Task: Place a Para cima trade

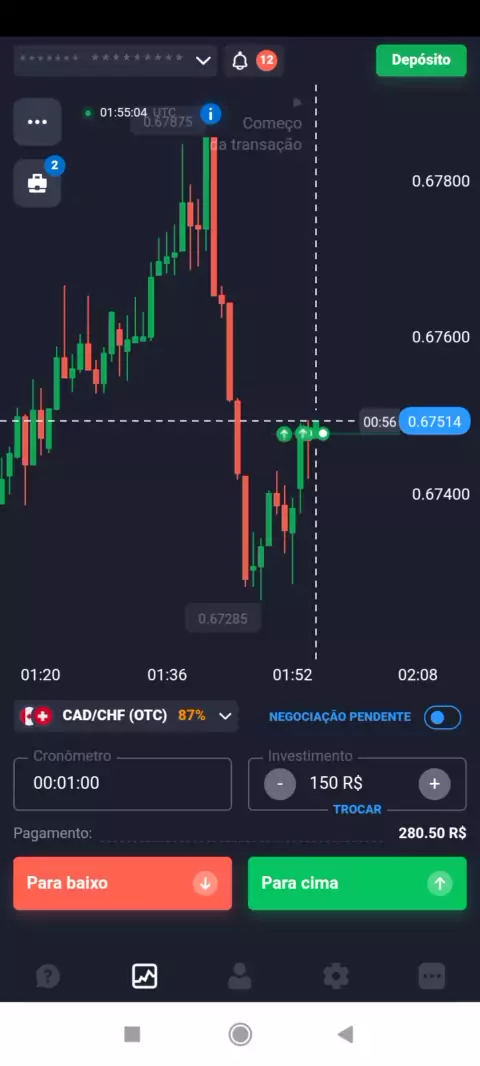Action: tap(357, 883)
